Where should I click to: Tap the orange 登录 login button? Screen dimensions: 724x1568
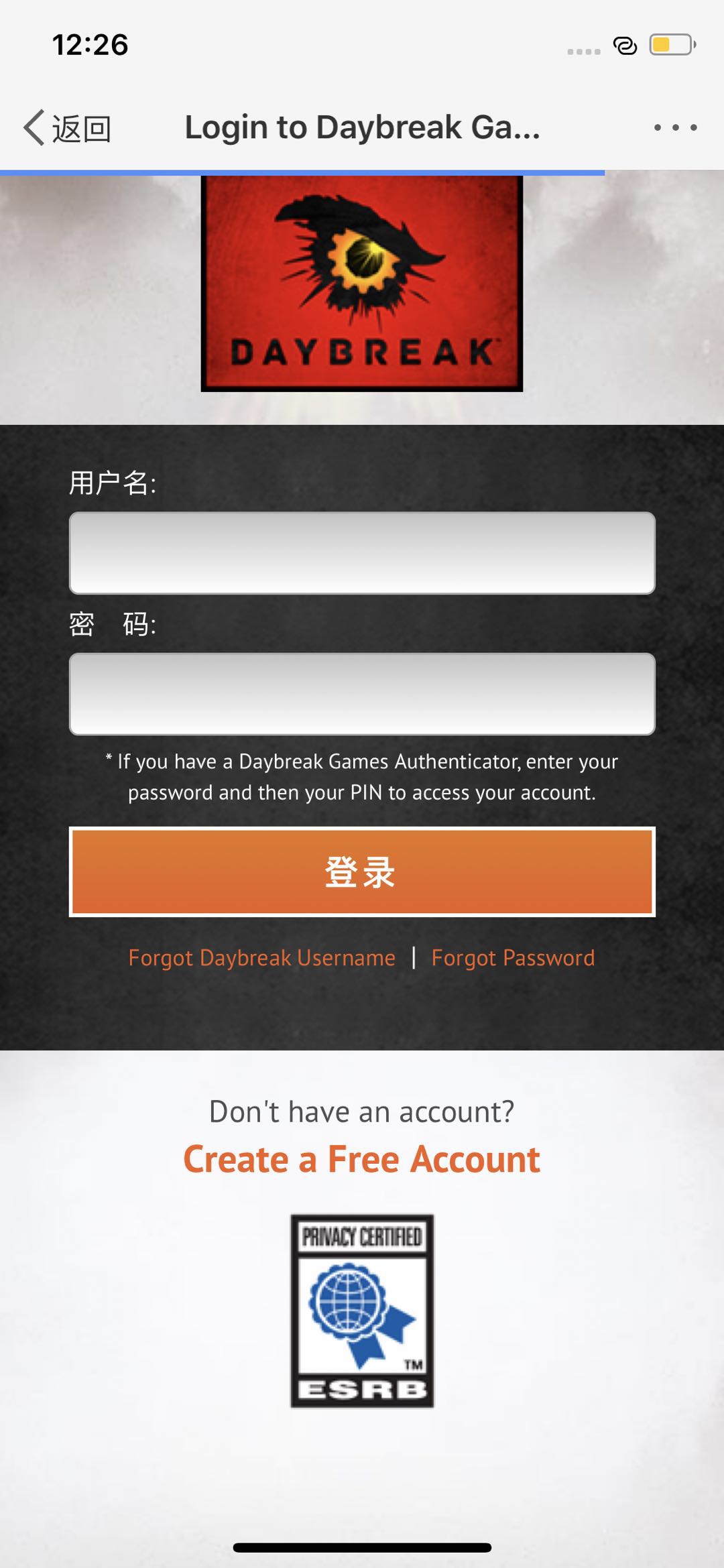click(362, 871)
